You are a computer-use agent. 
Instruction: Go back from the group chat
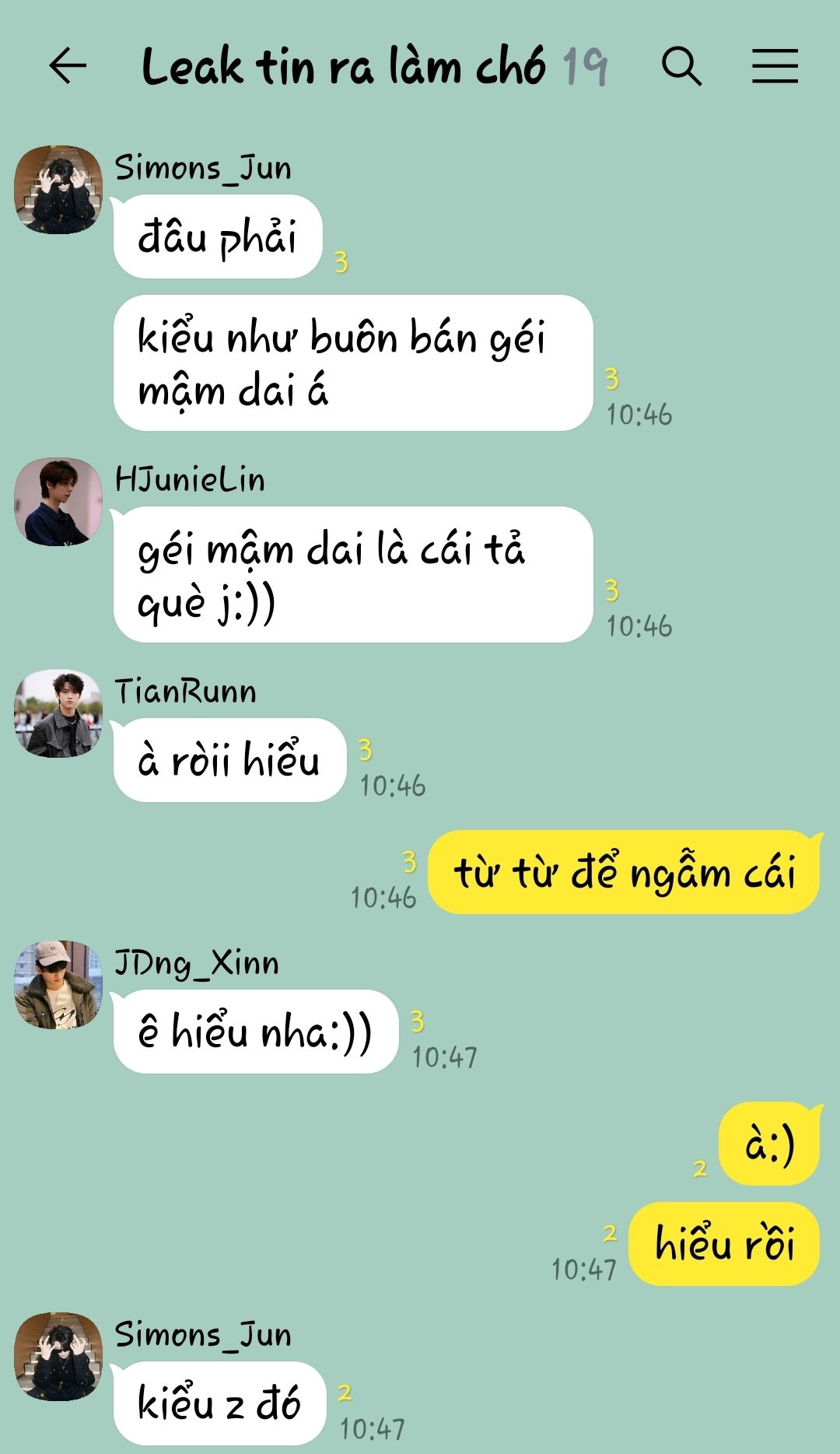(68, 65)
